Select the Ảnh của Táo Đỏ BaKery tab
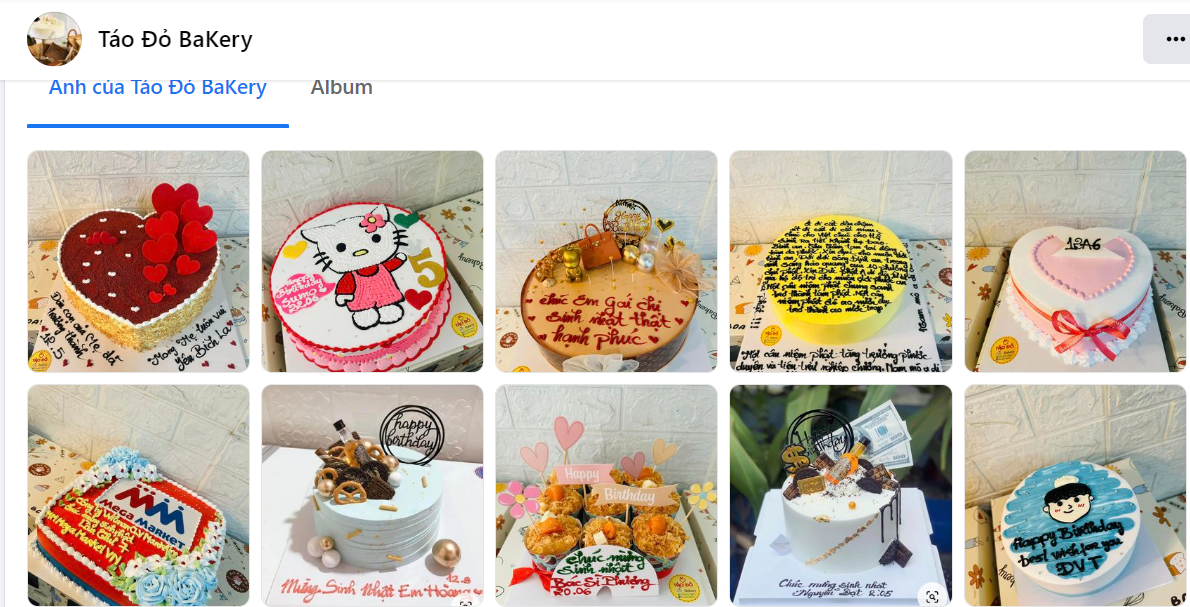The width and height of the screenshot is (1190, 607). [158, 88]
